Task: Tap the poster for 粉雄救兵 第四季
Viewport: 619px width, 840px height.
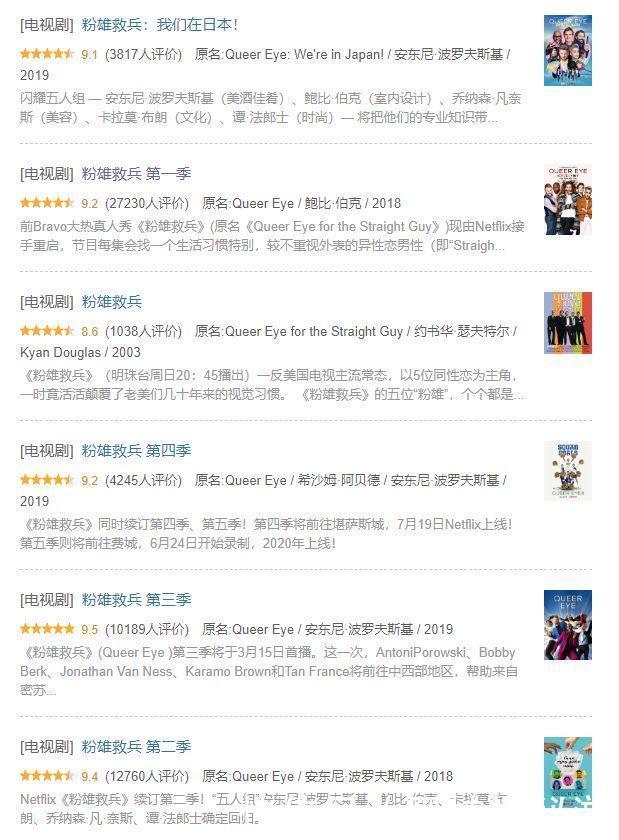Action: click(567, 472)
